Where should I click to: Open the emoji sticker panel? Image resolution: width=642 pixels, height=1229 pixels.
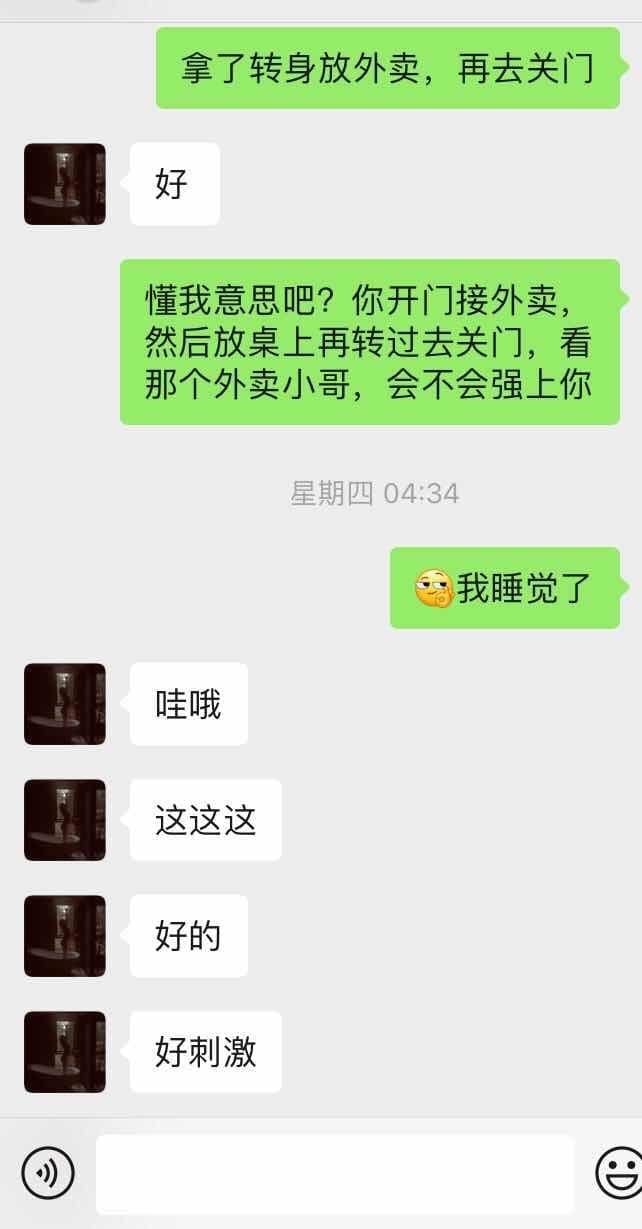pyautogui.click(x=618, y=1172)
